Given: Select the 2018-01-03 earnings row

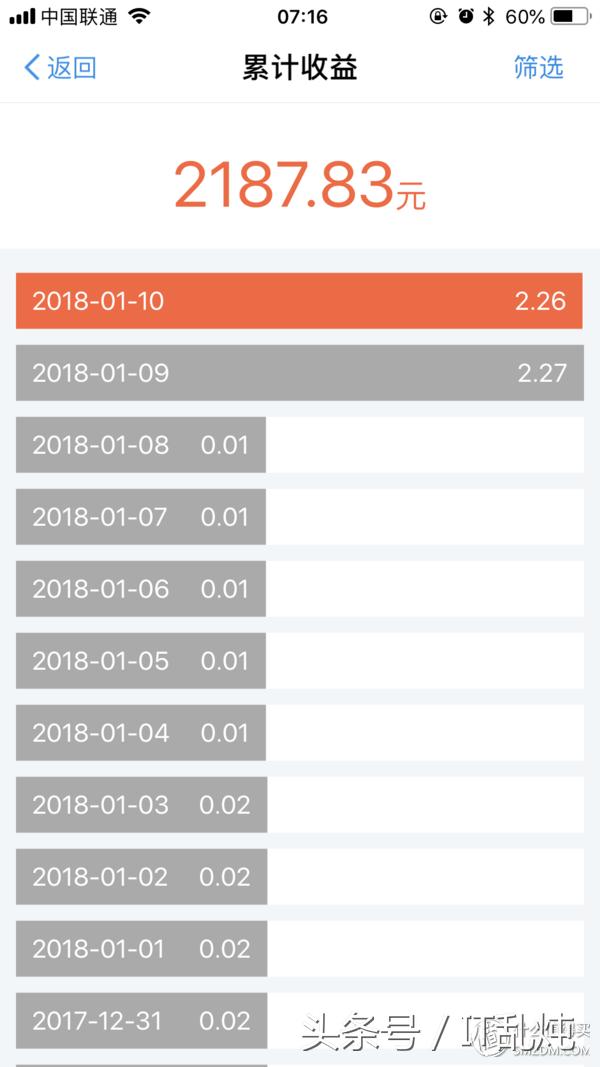Looking at the screenshot, I should [x=140, y=805].
